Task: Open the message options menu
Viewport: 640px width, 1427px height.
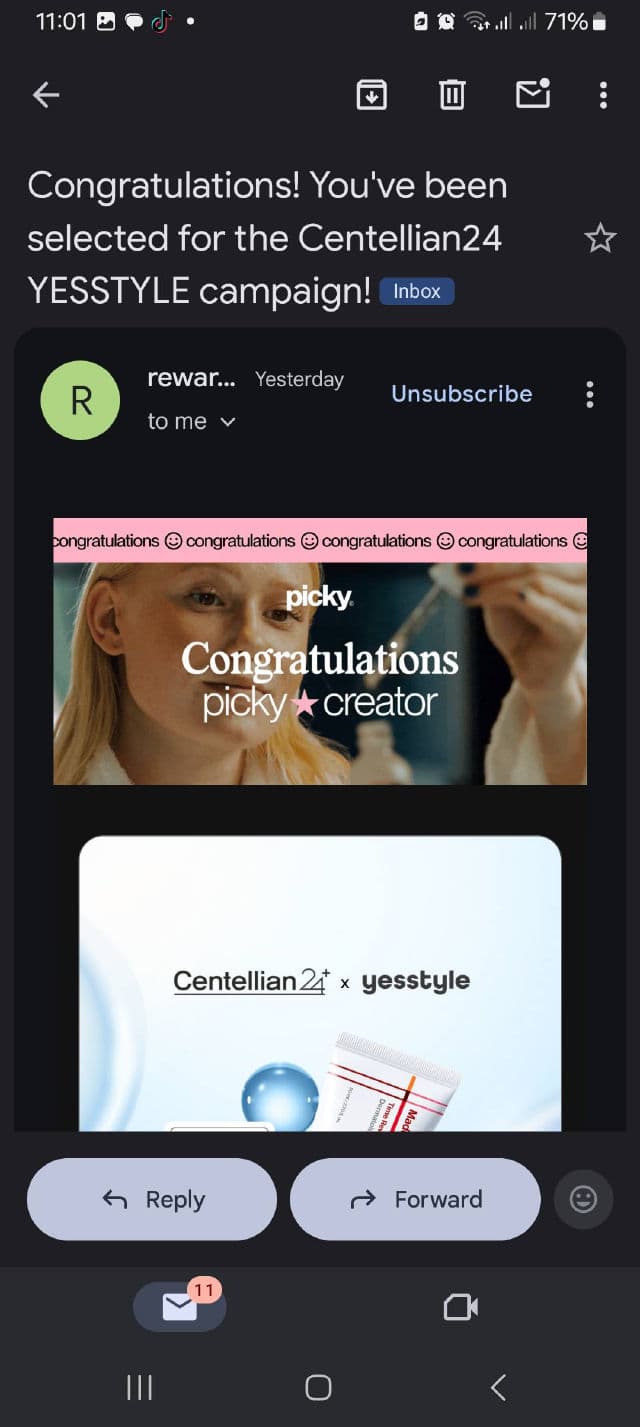Action: [x=590, y=394]
